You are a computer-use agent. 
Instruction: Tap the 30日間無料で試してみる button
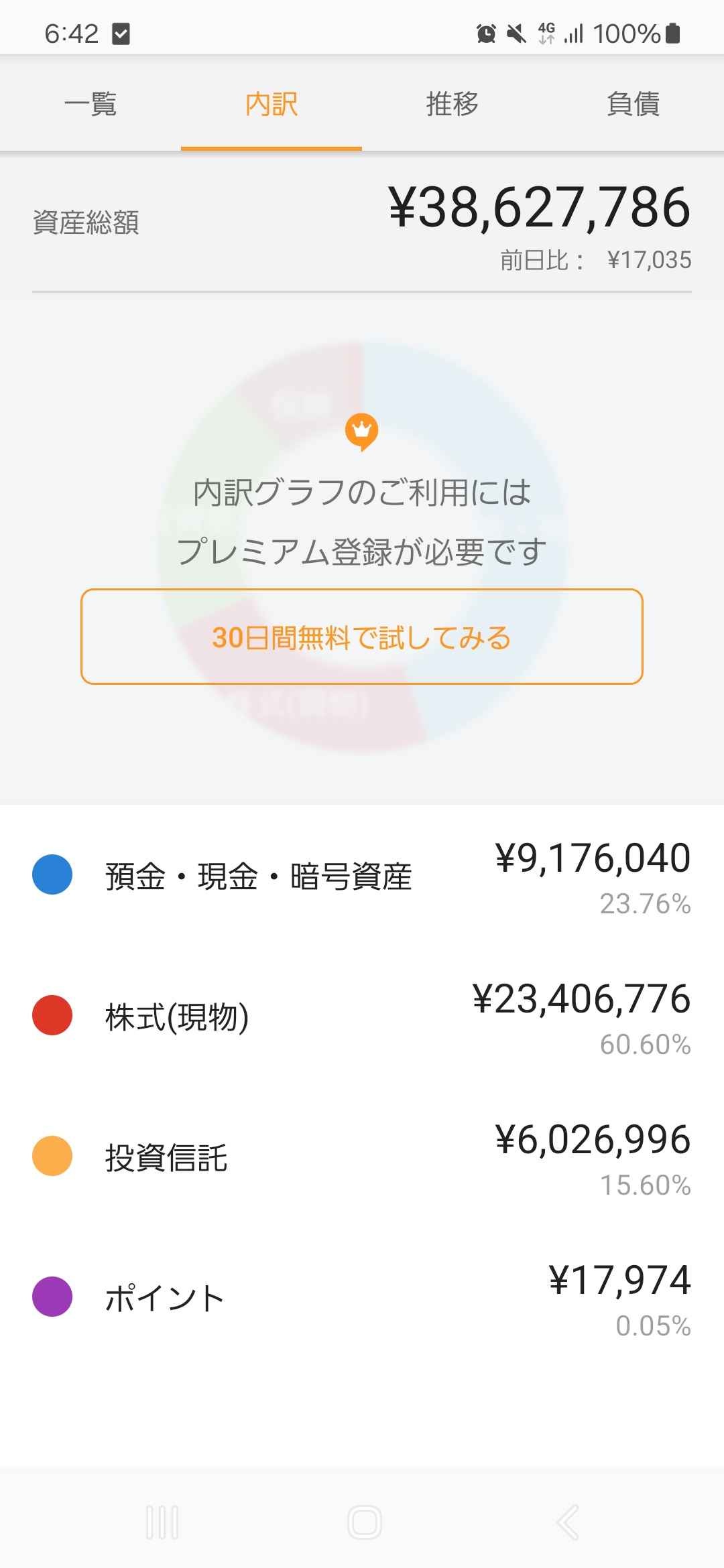362,637
